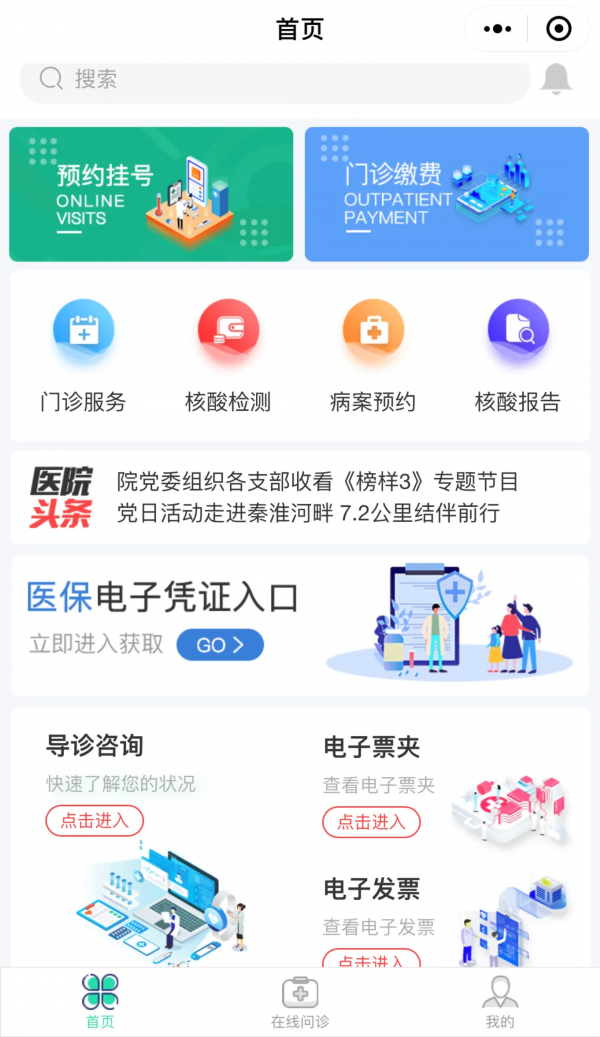
Task: Tap GO for 医保电子凭证入口
Action: pos(220,645)
